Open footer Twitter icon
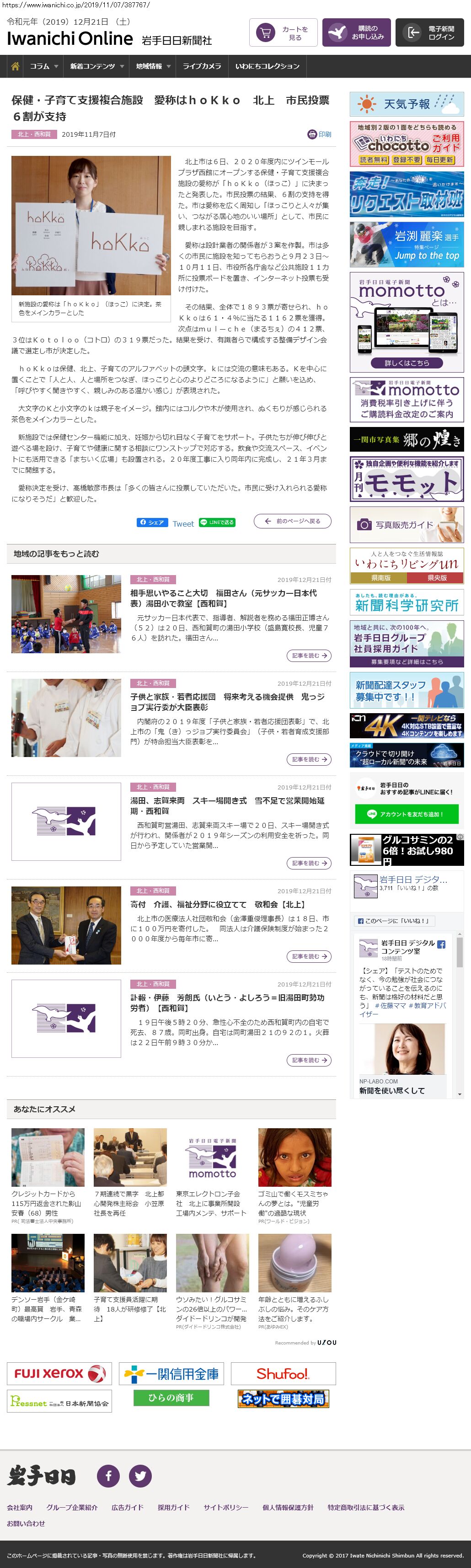 tap(140, 1476)
